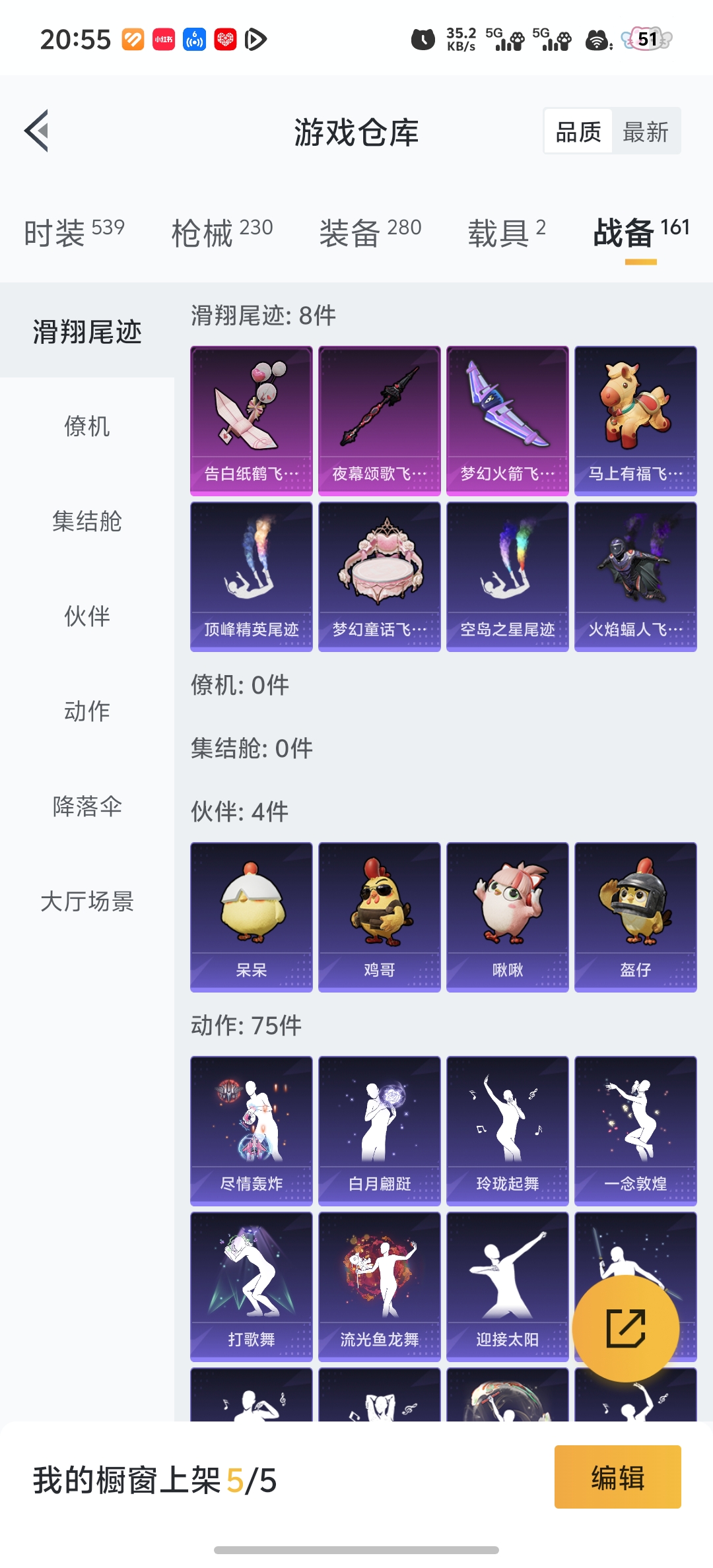Open the 啾啾 pink companion item
Viewport: 713px width, 1568px height.
click(507, 914)
